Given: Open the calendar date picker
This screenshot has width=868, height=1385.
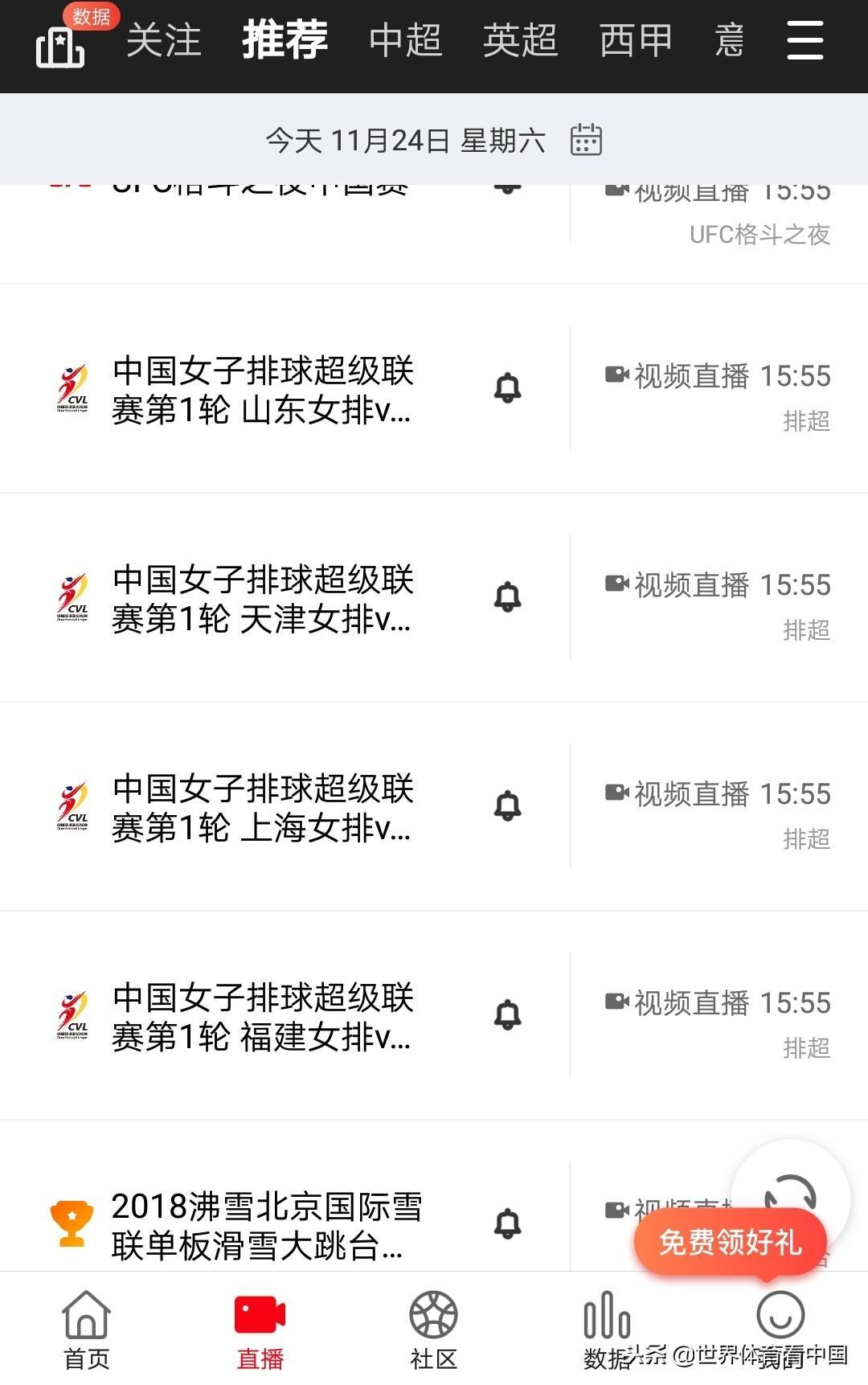Looking at the screenshot, I should [x=586, y=140].
